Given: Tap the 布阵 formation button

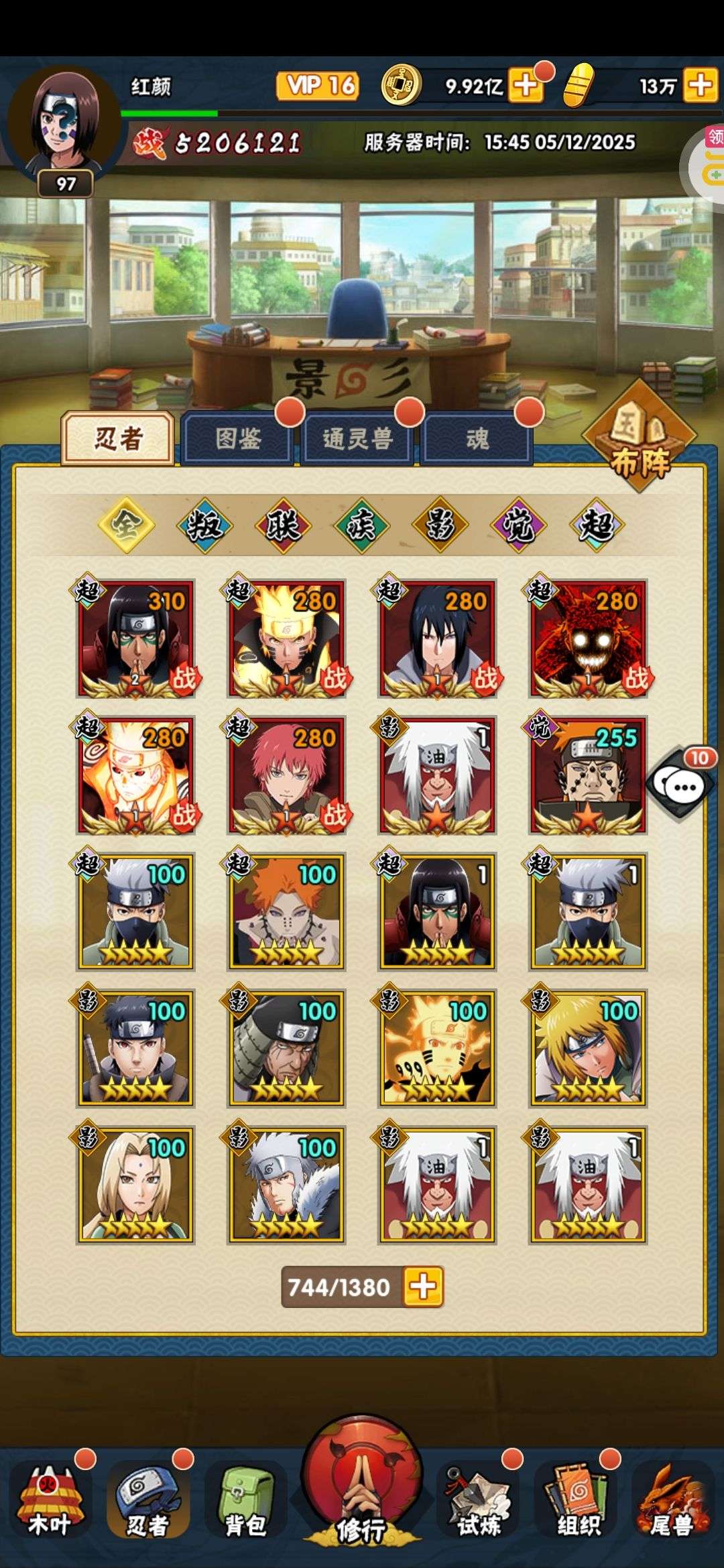Looking at the screenshot, I should [640, 437].
